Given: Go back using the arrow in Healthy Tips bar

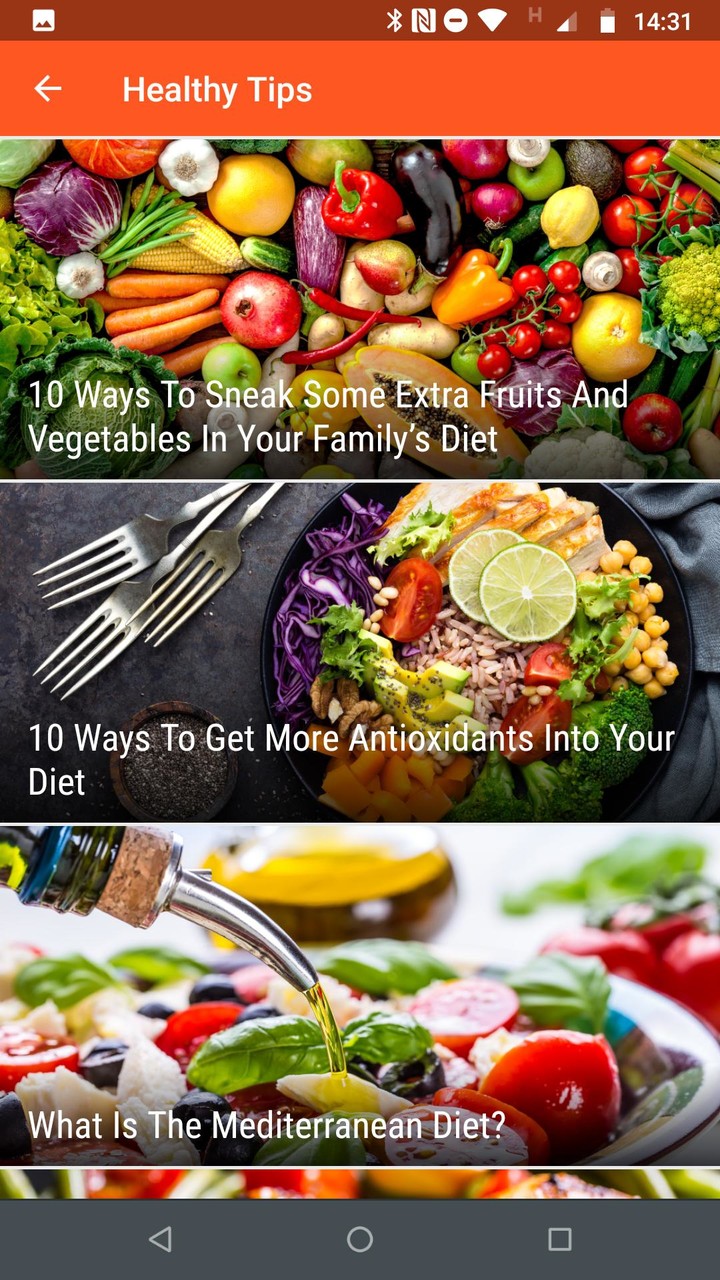Looking at the screenshot, I should click(x=48, y=89).
